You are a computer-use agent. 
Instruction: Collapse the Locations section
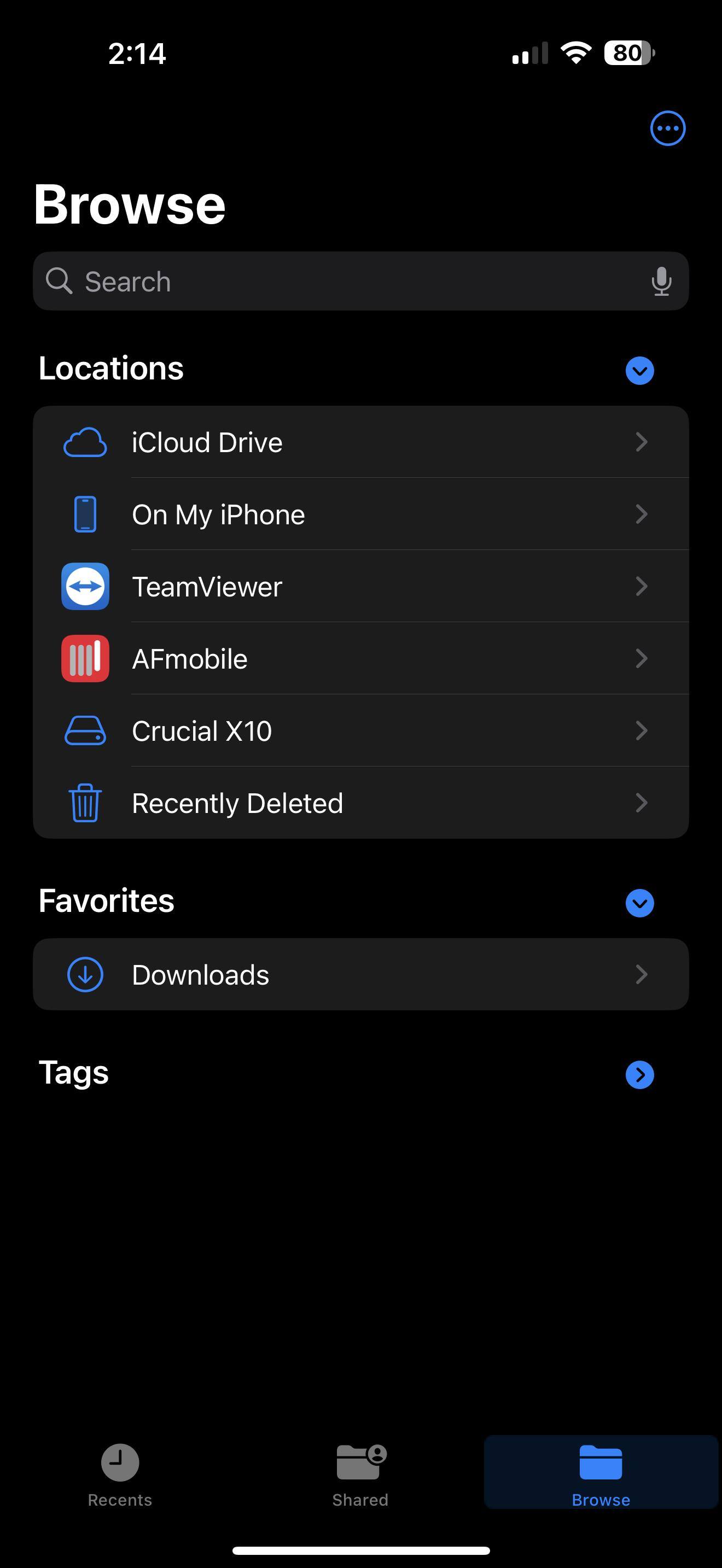(639, 371)
